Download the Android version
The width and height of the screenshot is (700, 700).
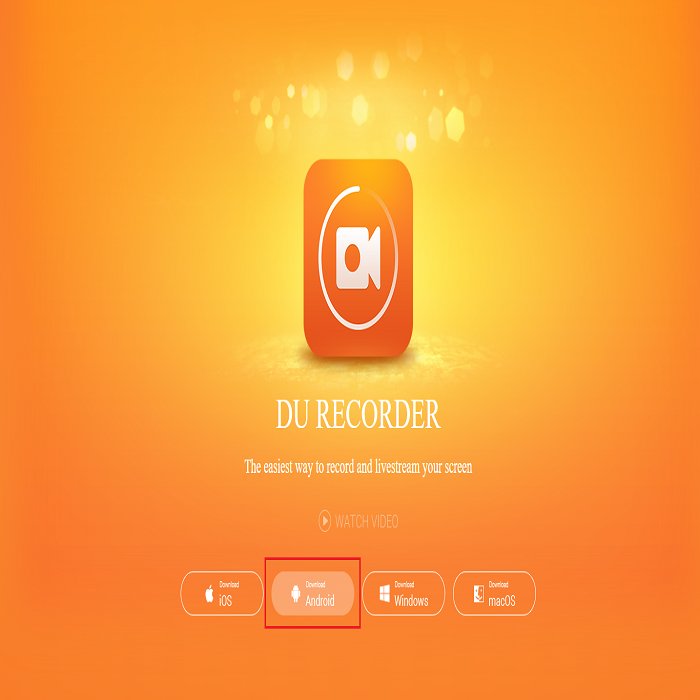[313, 594]
